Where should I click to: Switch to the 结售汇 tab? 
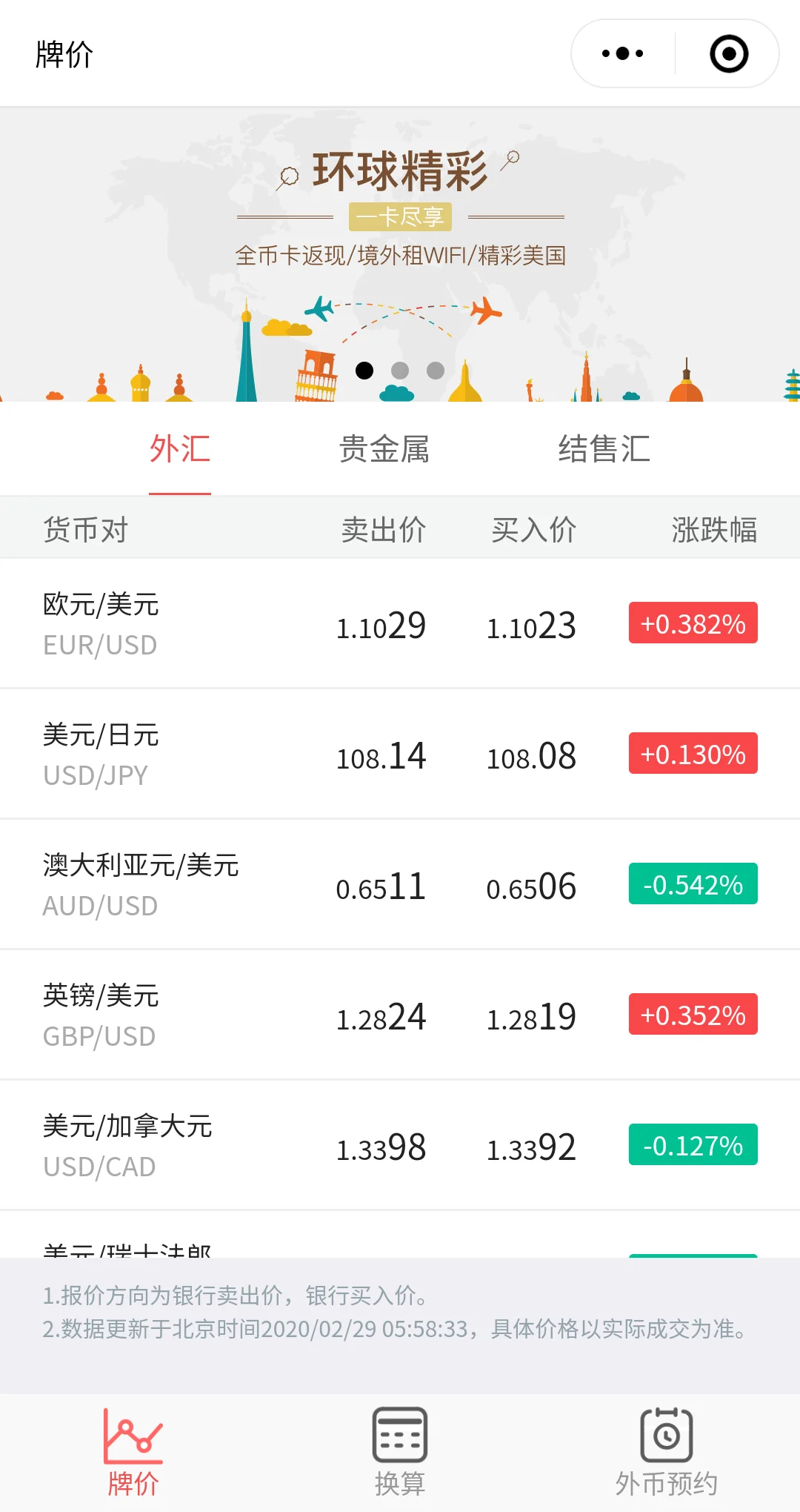click(604, 449)
